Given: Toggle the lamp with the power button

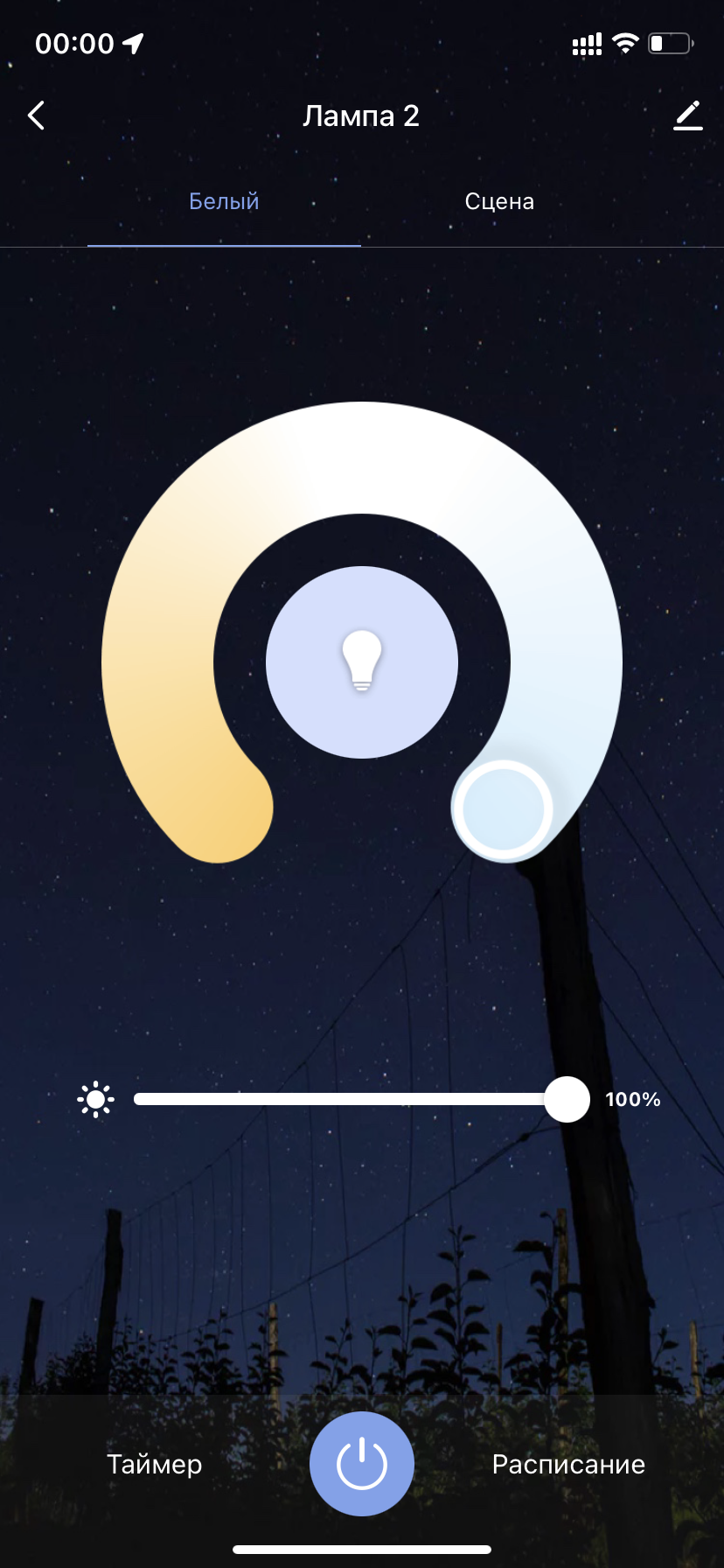Looking at the screenshot, I should point(362,1463).
